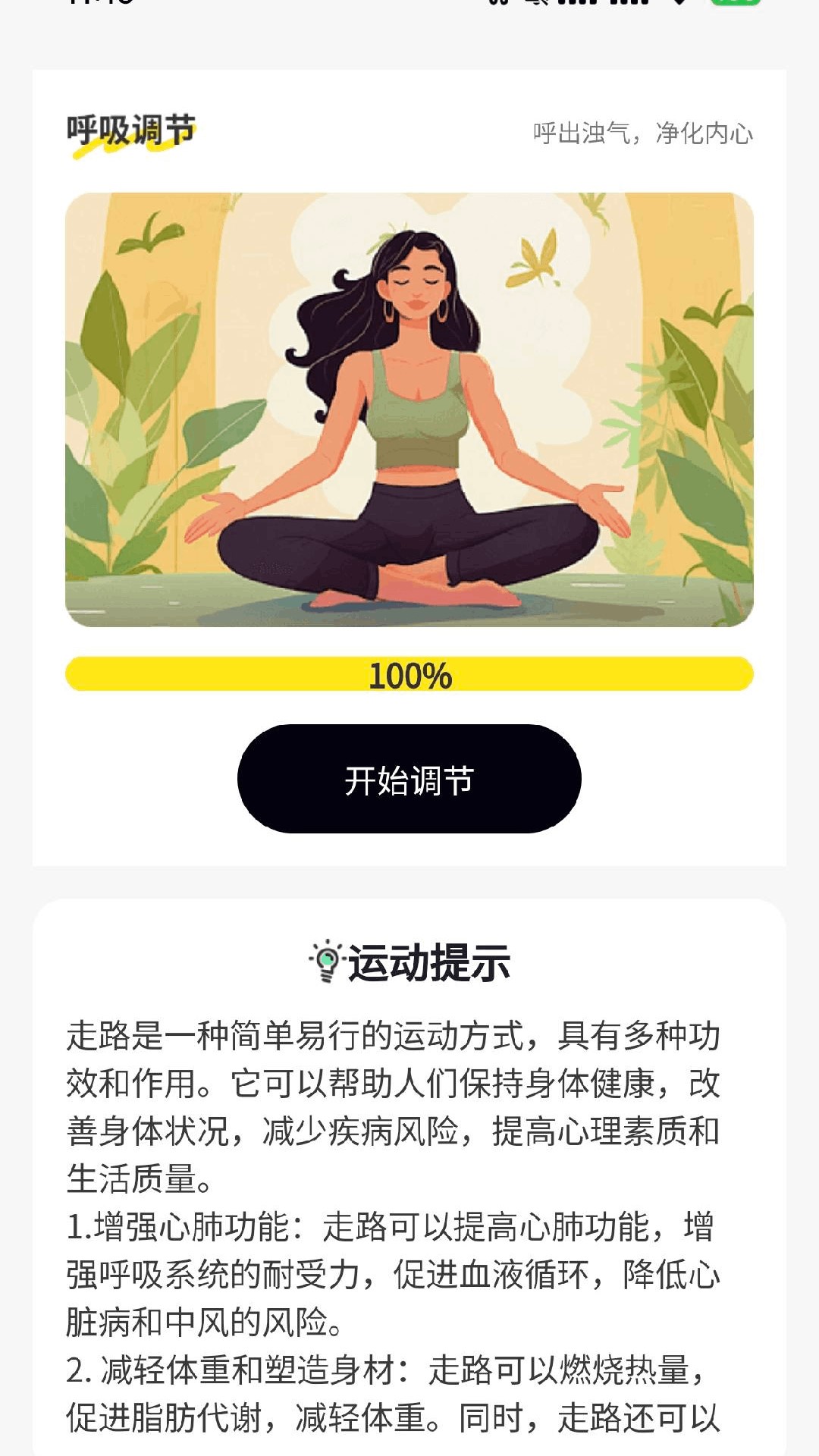
Task: Tap the yellow-underlined 呼吸调节 header icon area
Action: tap(130, 130)
